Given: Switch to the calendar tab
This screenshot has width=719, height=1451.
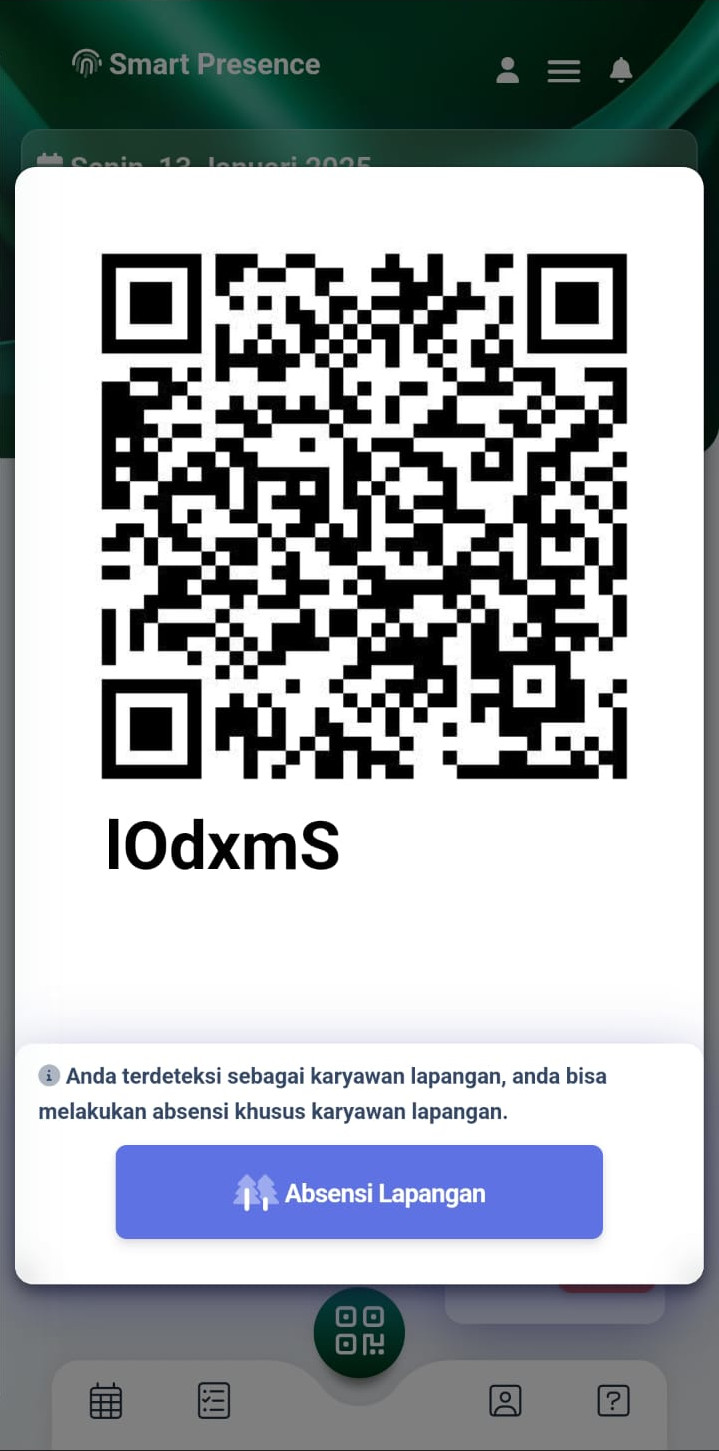Looking at the screenshot, I should coord(106,1400).
